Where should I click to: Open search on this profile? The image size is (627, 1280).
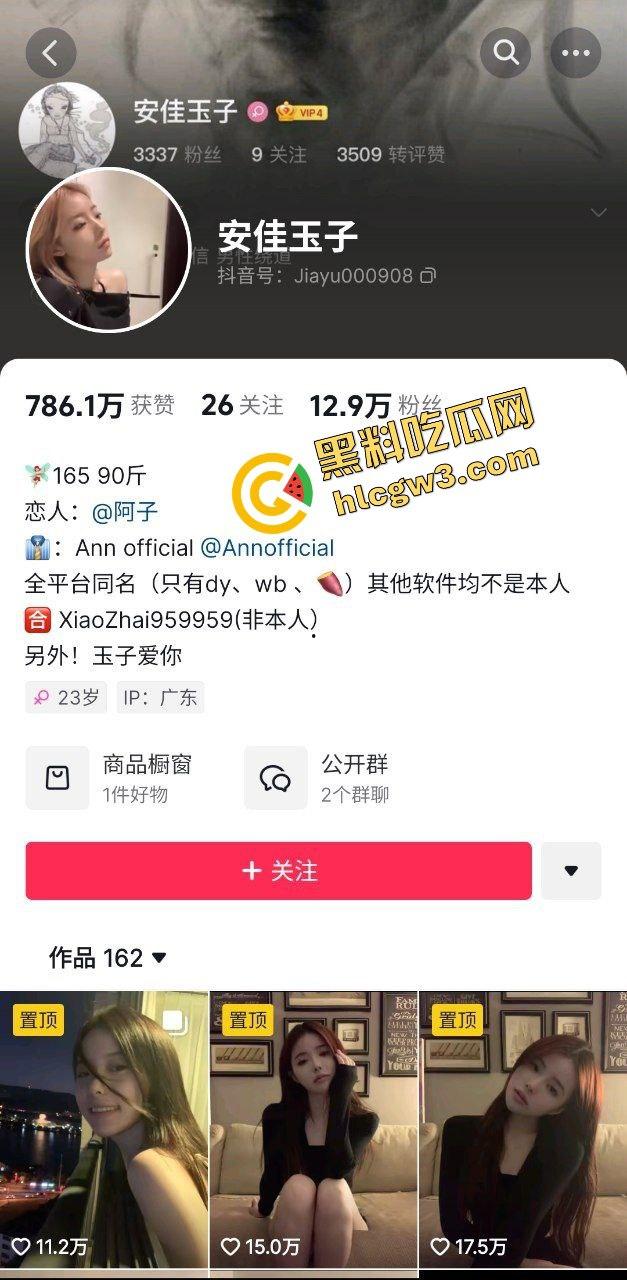coord(506,53)
